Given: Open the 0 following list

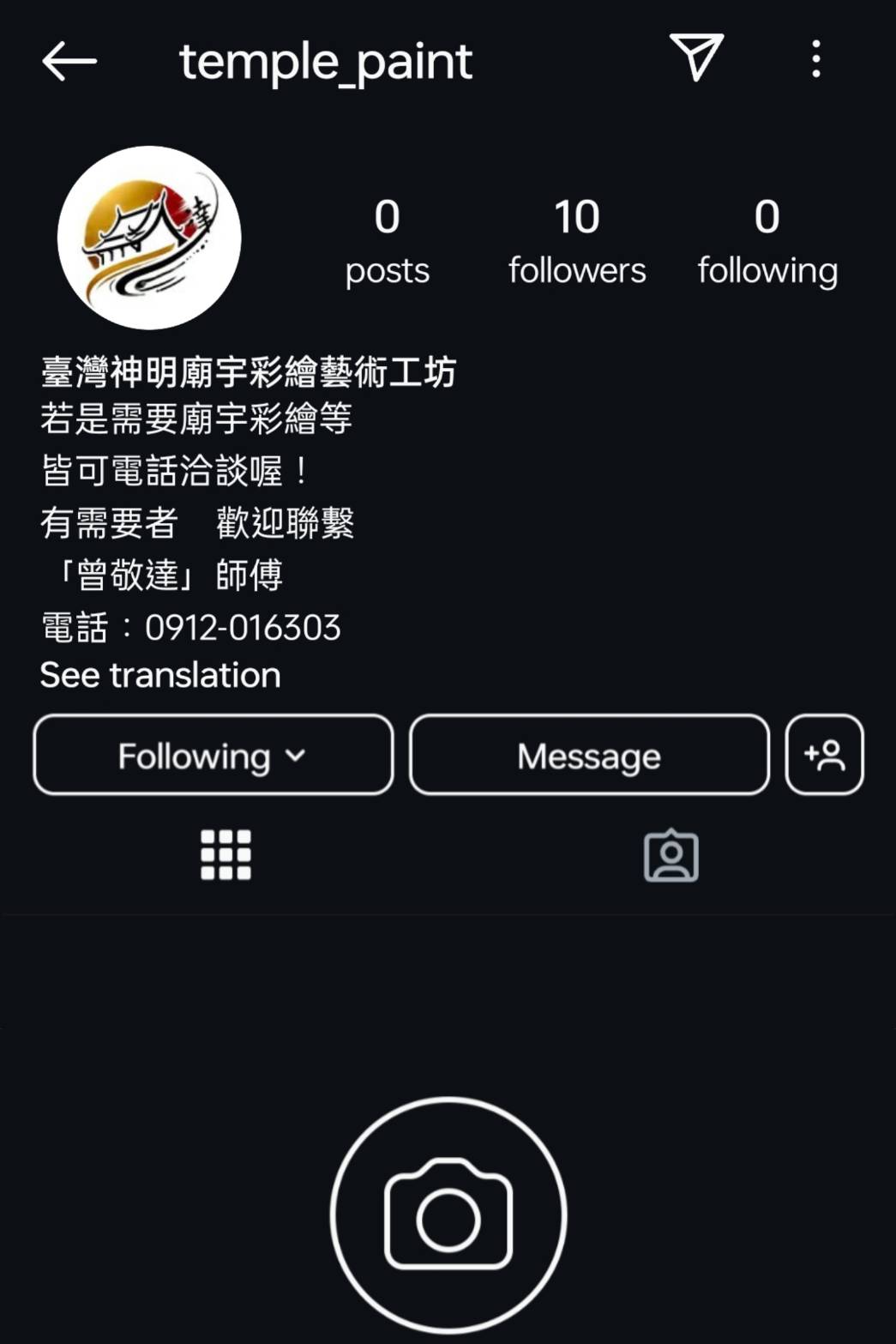Looking at the screenshot, I should [x=767, y=241].
